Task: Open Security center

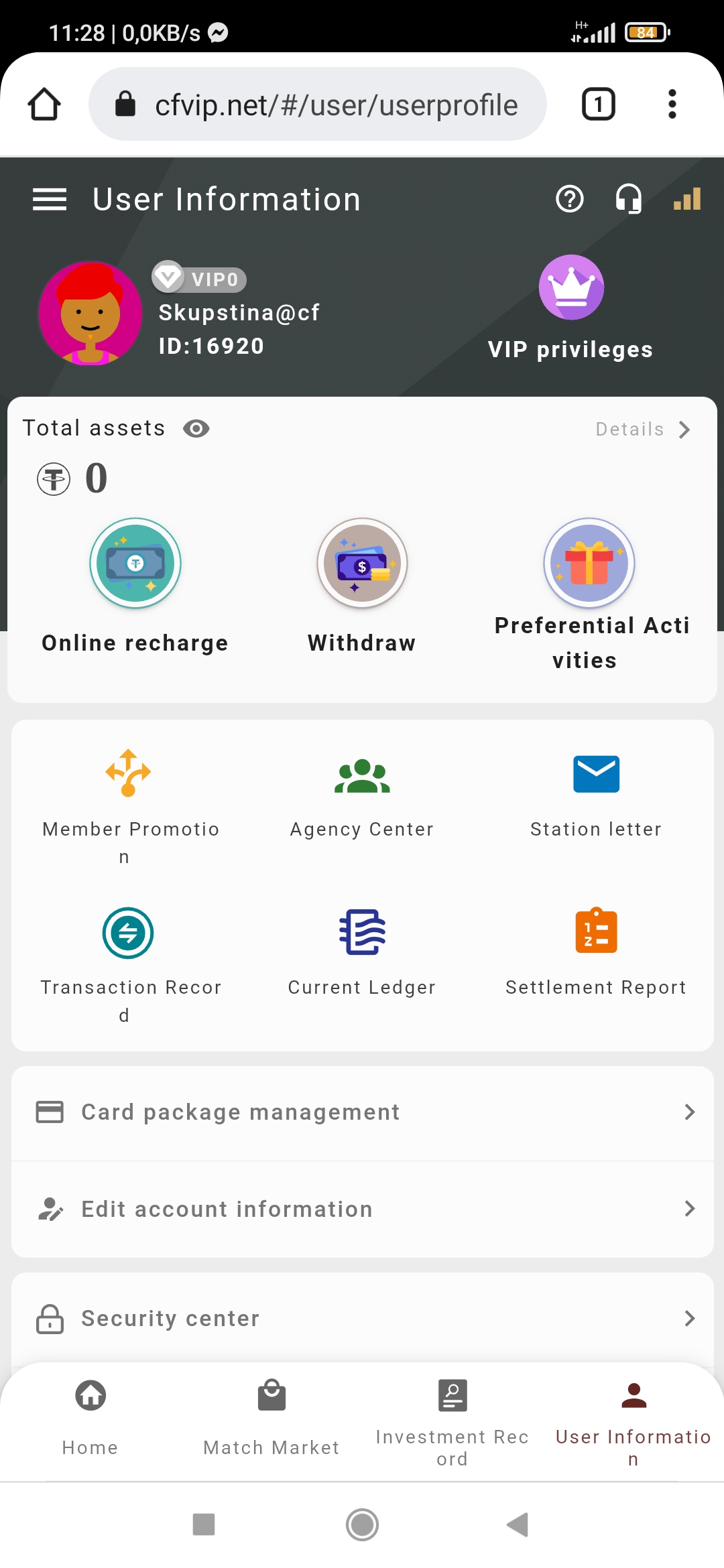Action: tap(363, 1318)
